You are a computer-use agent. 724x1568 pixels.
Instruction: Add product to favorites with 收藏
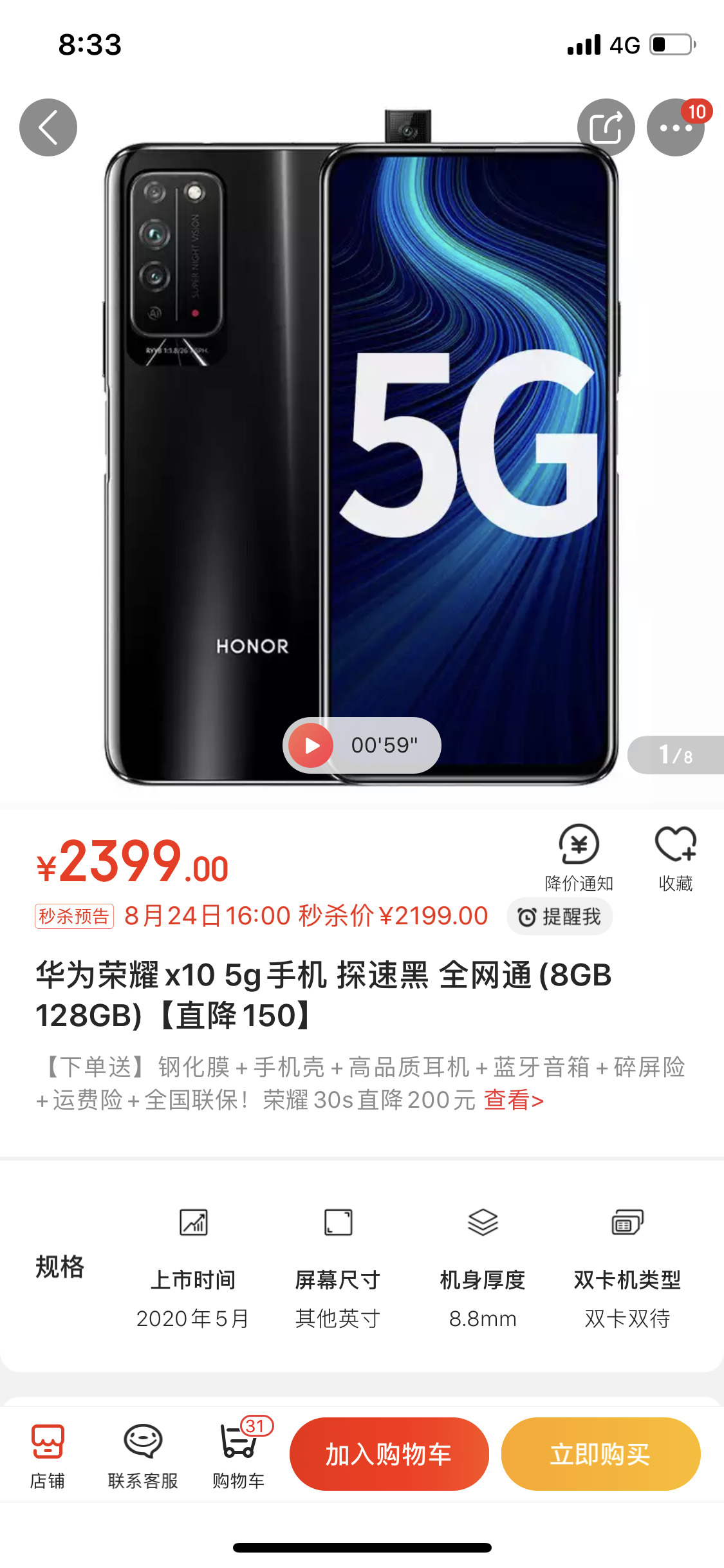675,857
